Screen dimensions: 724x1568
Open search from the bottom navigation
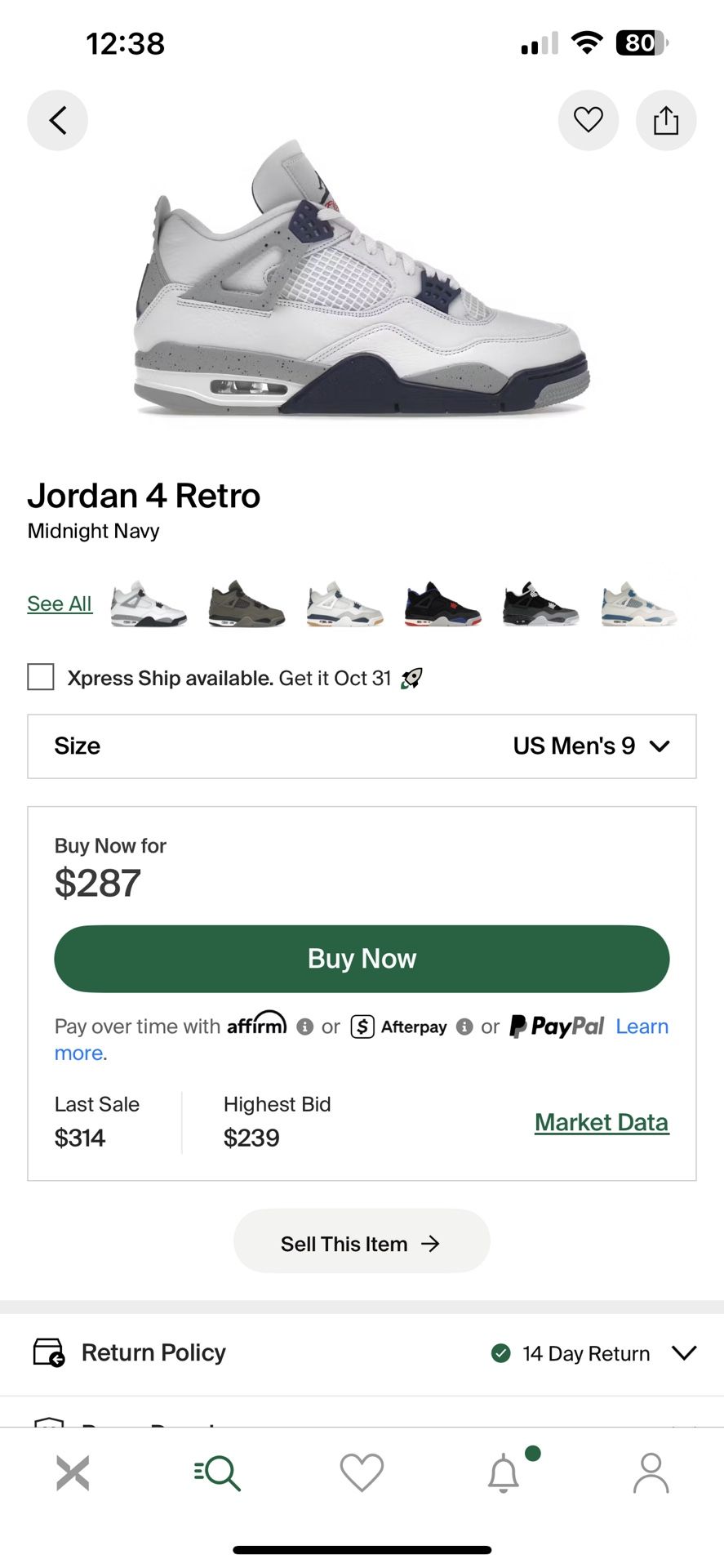point(216,1473)
